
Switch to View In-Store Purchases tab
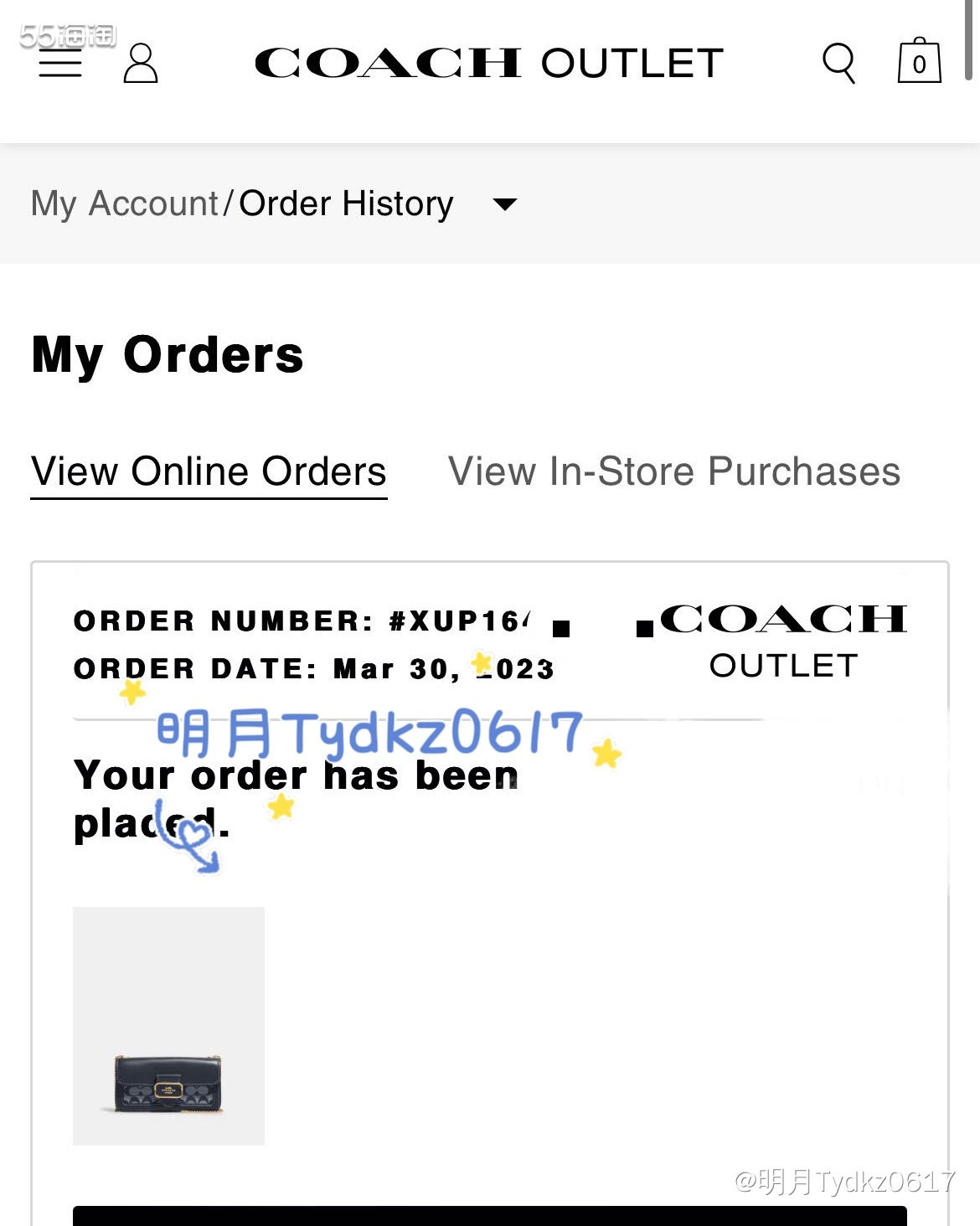[675, 471]
